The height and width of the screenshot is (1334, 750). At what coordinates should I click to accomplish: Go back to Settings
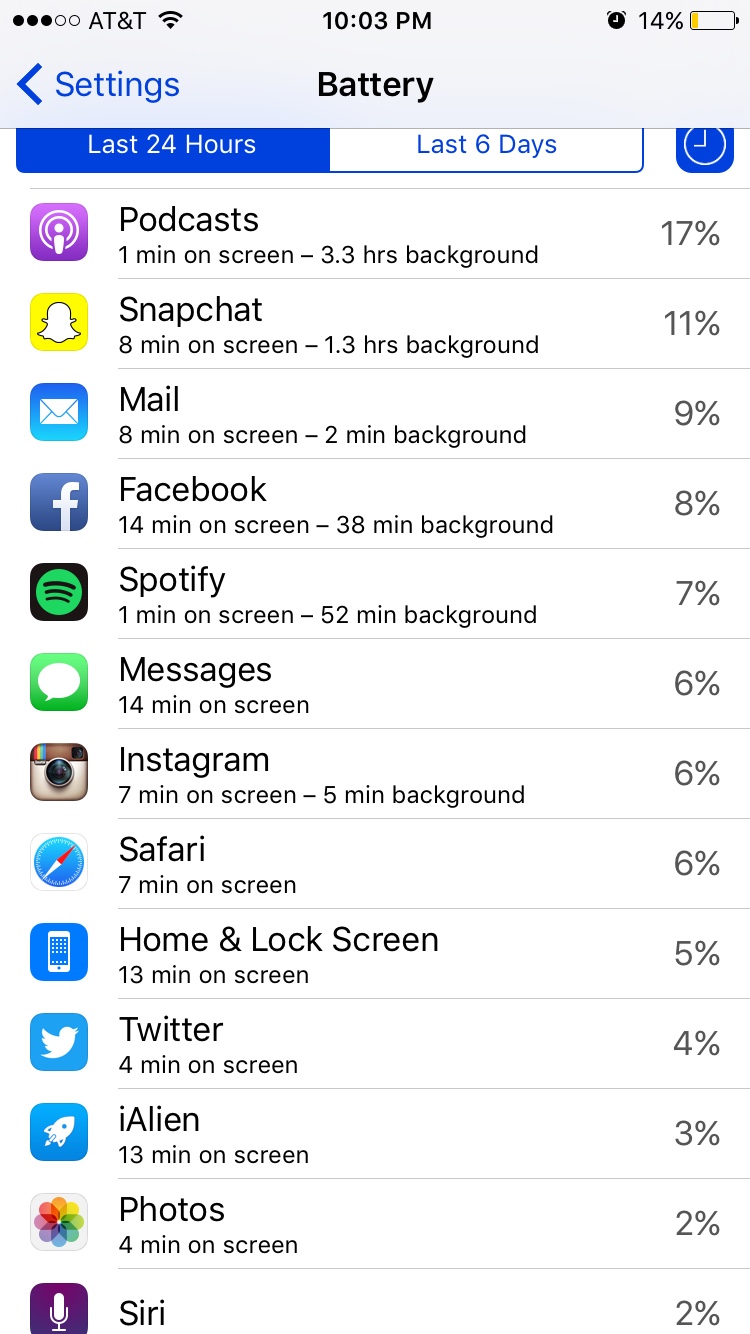click(x=98, y=85)
